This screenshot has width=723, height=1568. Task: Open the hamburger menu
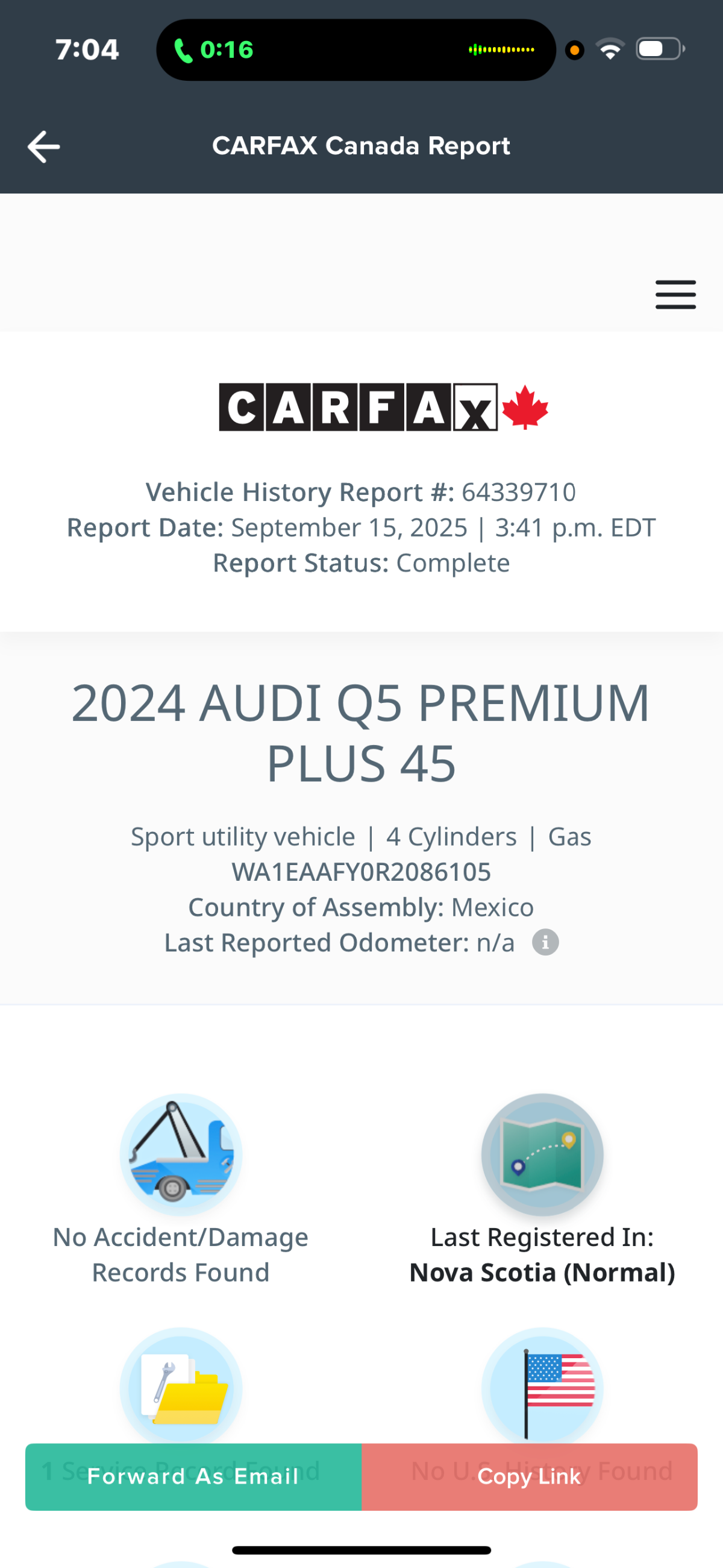click(x=675, y=295)
